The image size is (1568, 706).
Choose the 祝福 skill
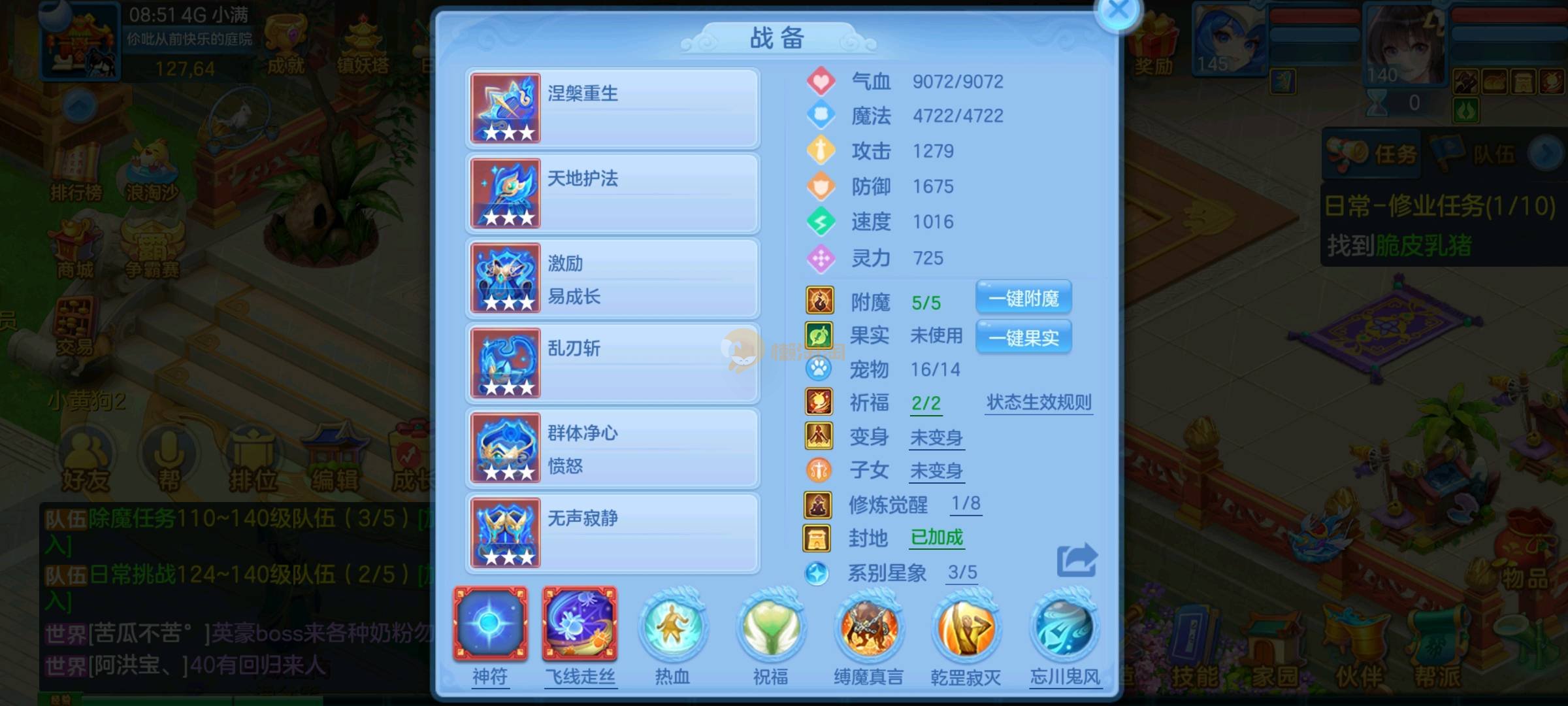coord(771,628)
